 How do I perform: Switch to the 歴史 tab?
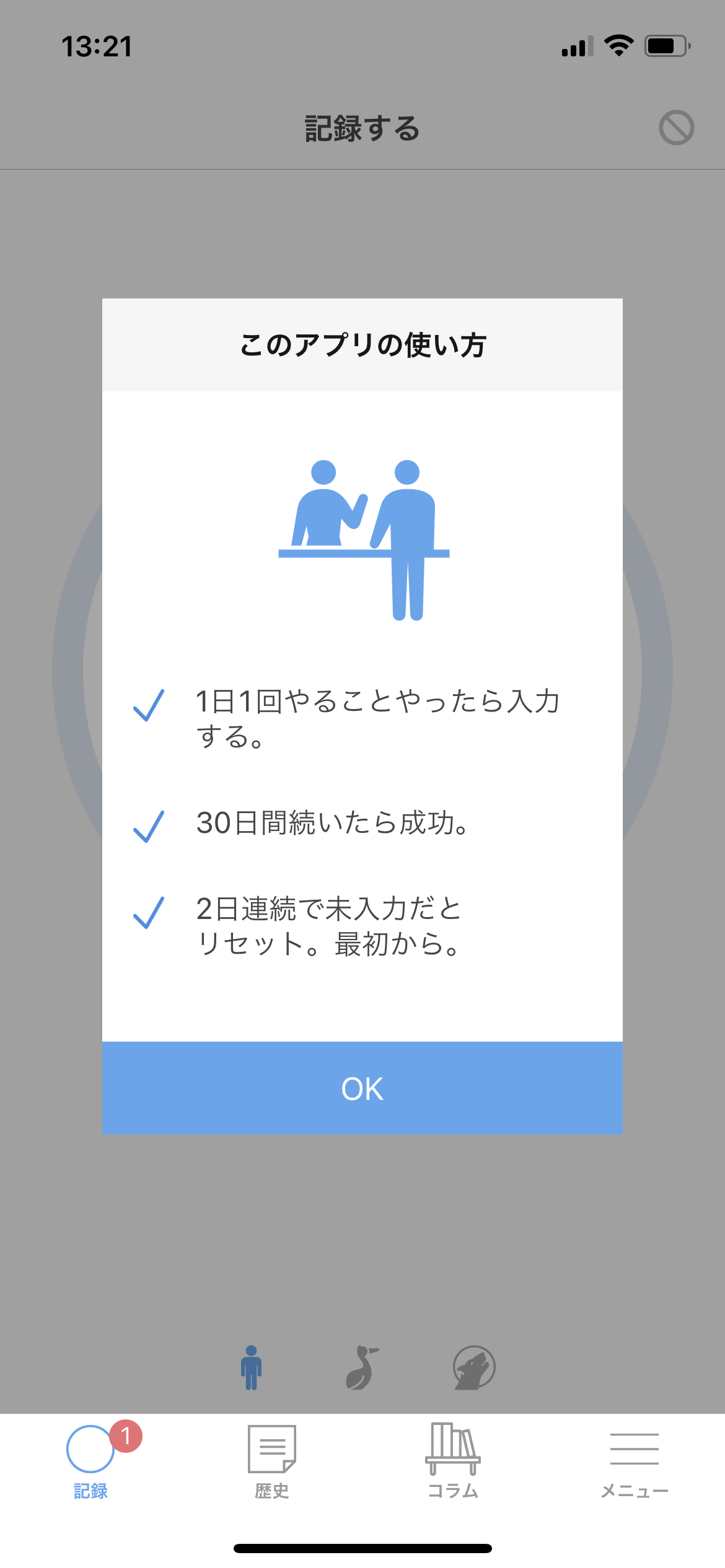[271, 1460]
